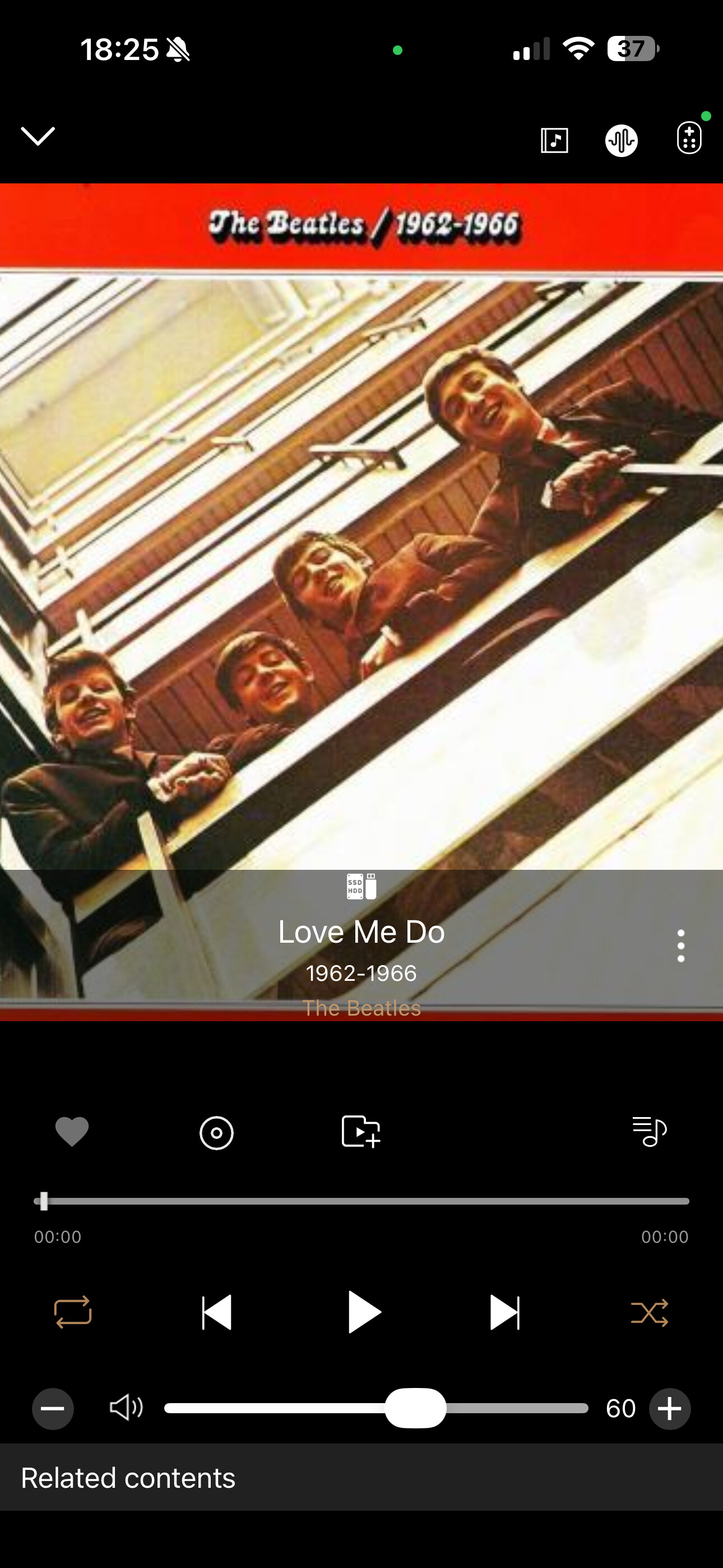Image resolution: width=723 pixels, height=1568 pixels.
Task: Open the sound waveform icon
Action: [621, 141]
